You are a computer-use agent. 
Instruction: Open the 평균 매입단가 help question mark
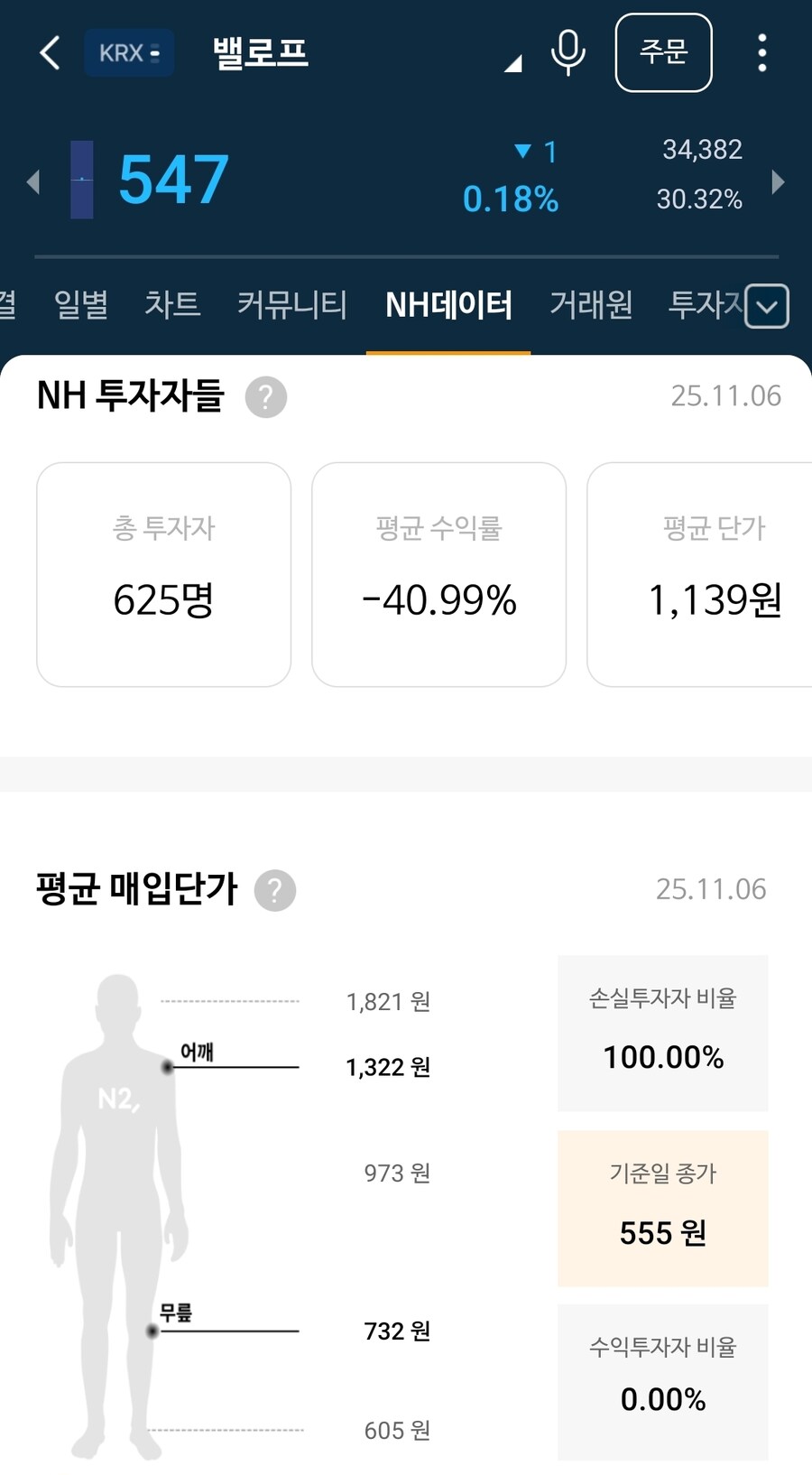pos(275,890)
